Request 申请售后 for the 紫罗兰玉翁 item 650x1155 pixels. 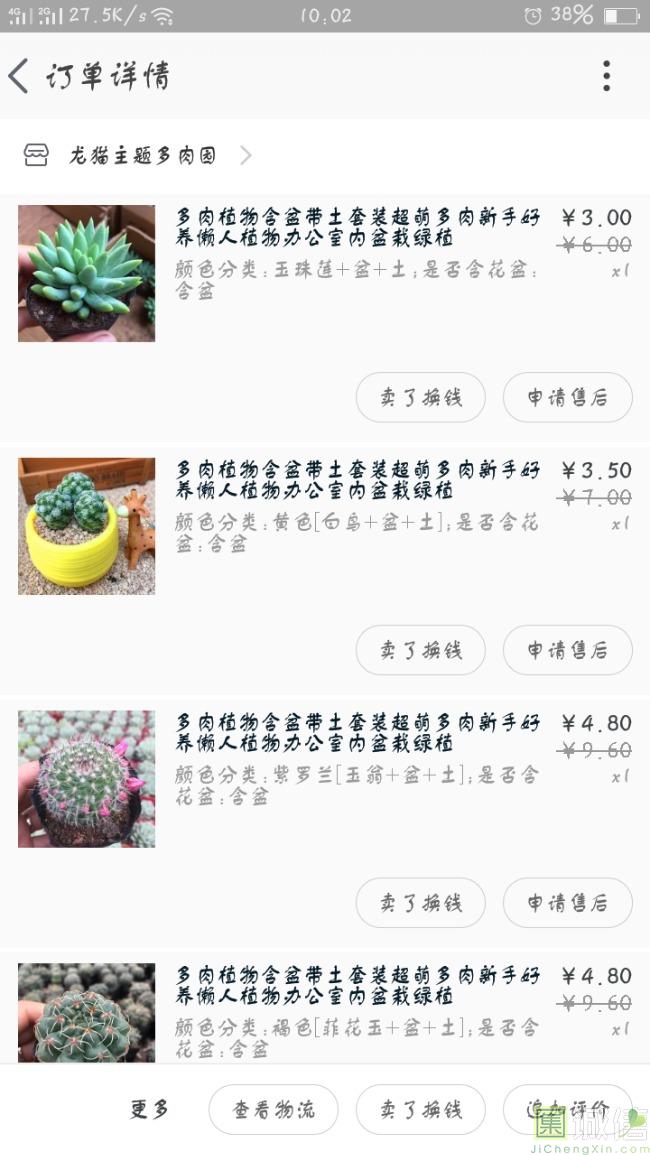pyautogui.click(x=567, y=902)
